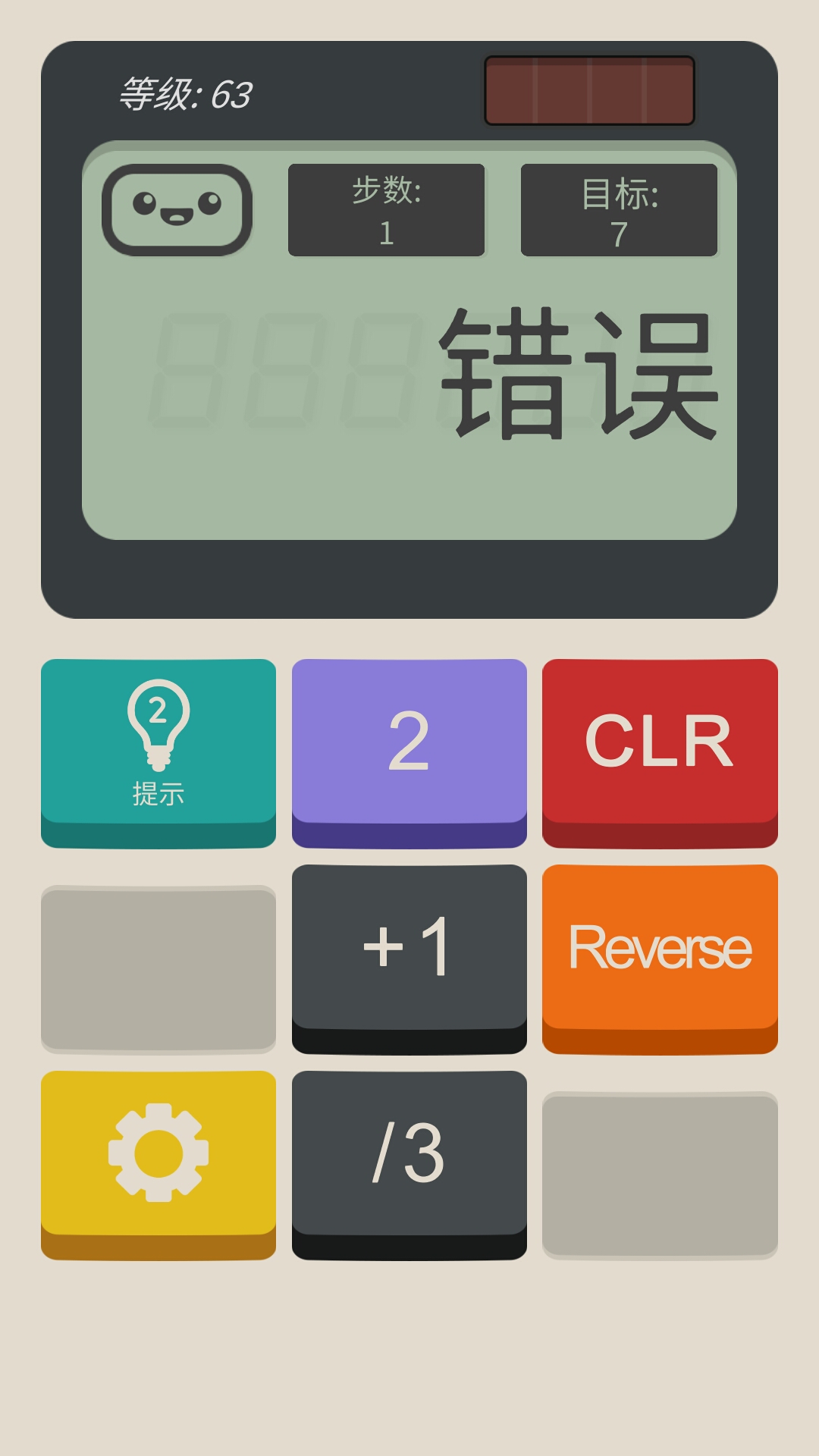Tap the hint lightbulb button

pyautogui.click(x=158, y=743)
